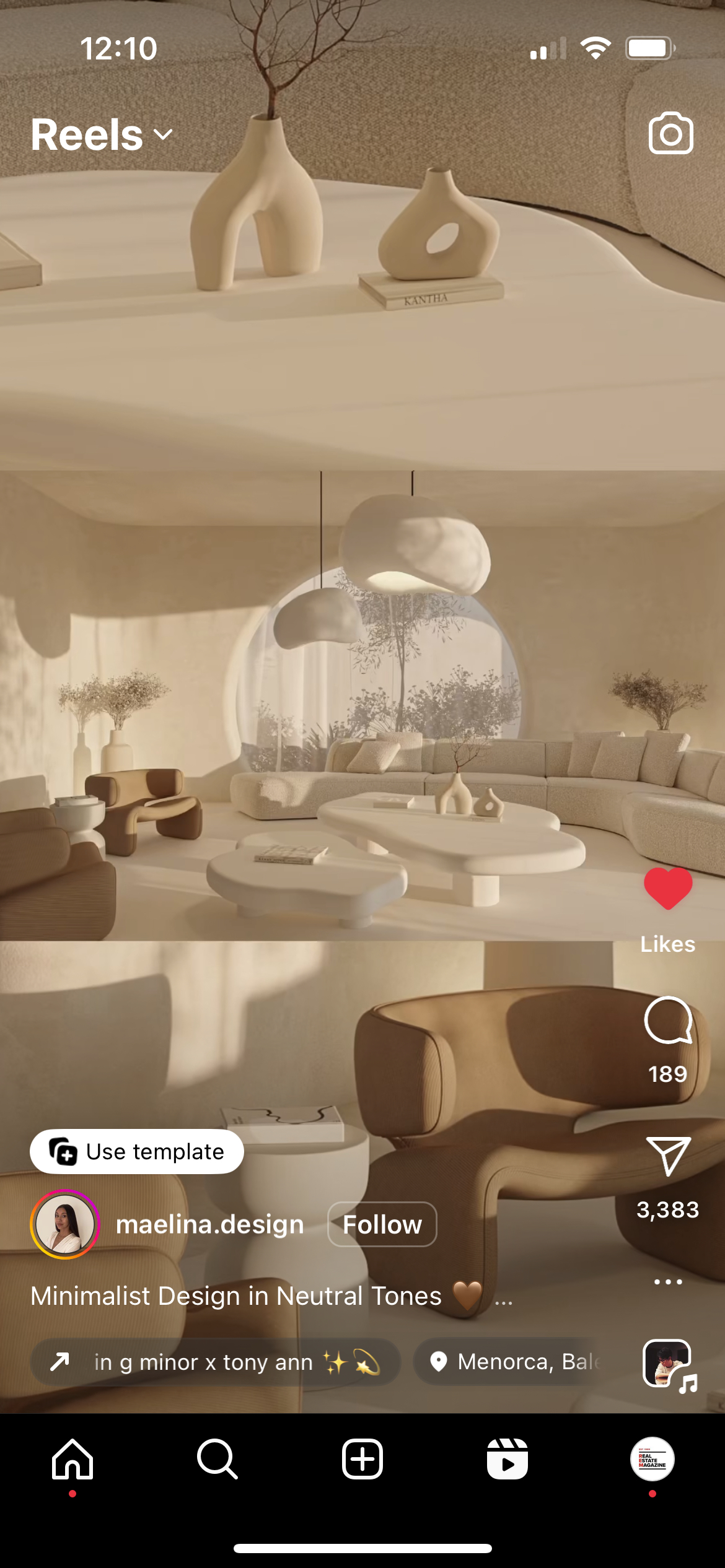Follow maelina.design
Screen dimensions: 725x1568
click(x=382, y=1224)
